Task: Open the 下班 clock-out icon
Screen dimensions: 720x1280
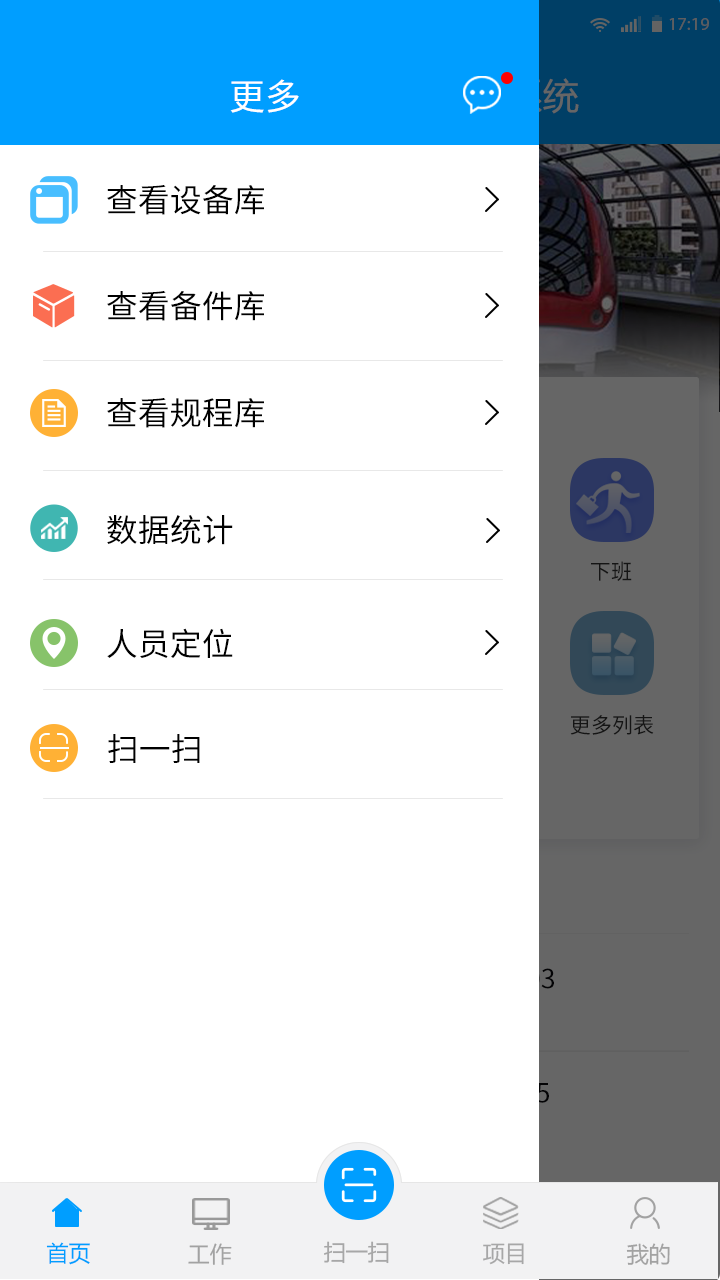Action: [x=612, y=499]
